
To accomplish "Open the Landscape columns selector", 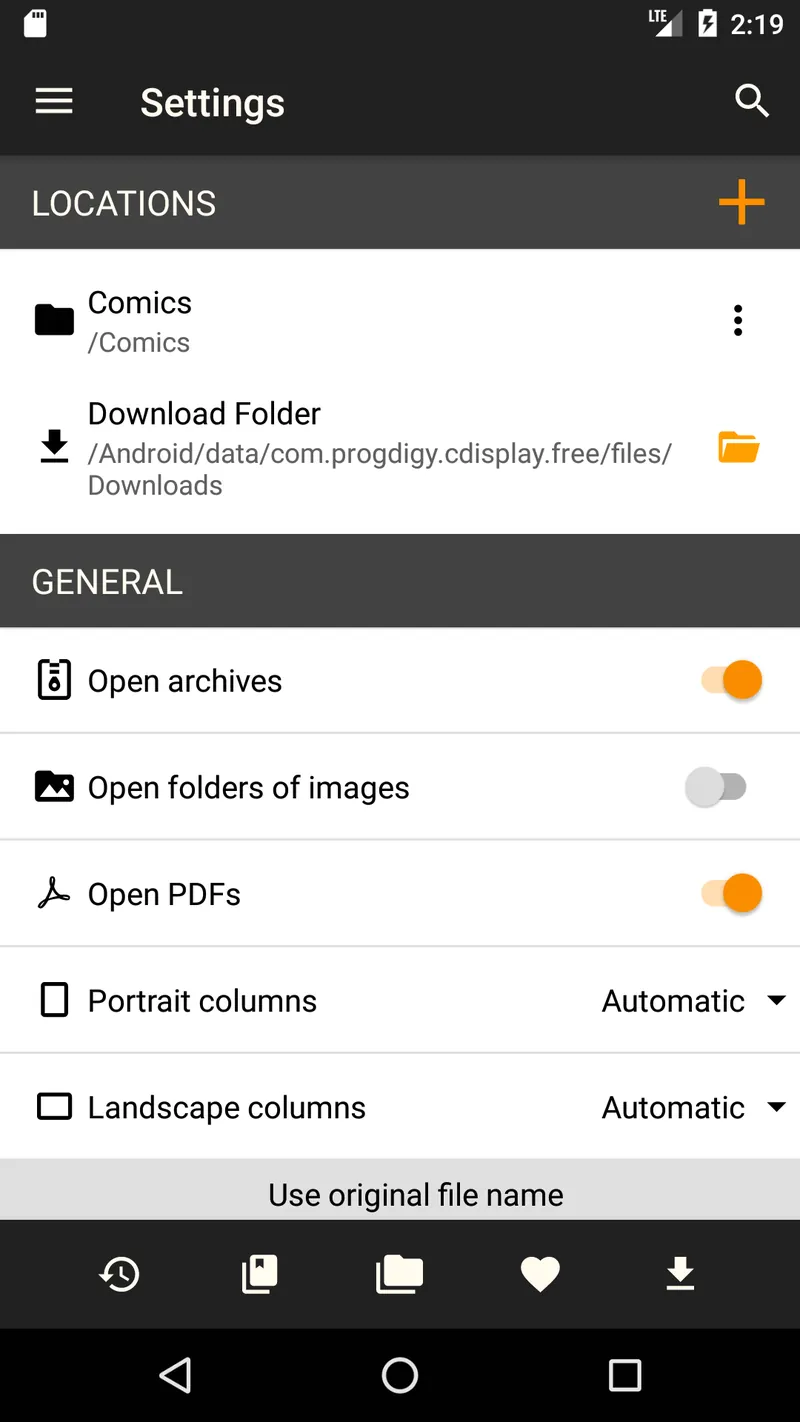I will pos(694,1107).
